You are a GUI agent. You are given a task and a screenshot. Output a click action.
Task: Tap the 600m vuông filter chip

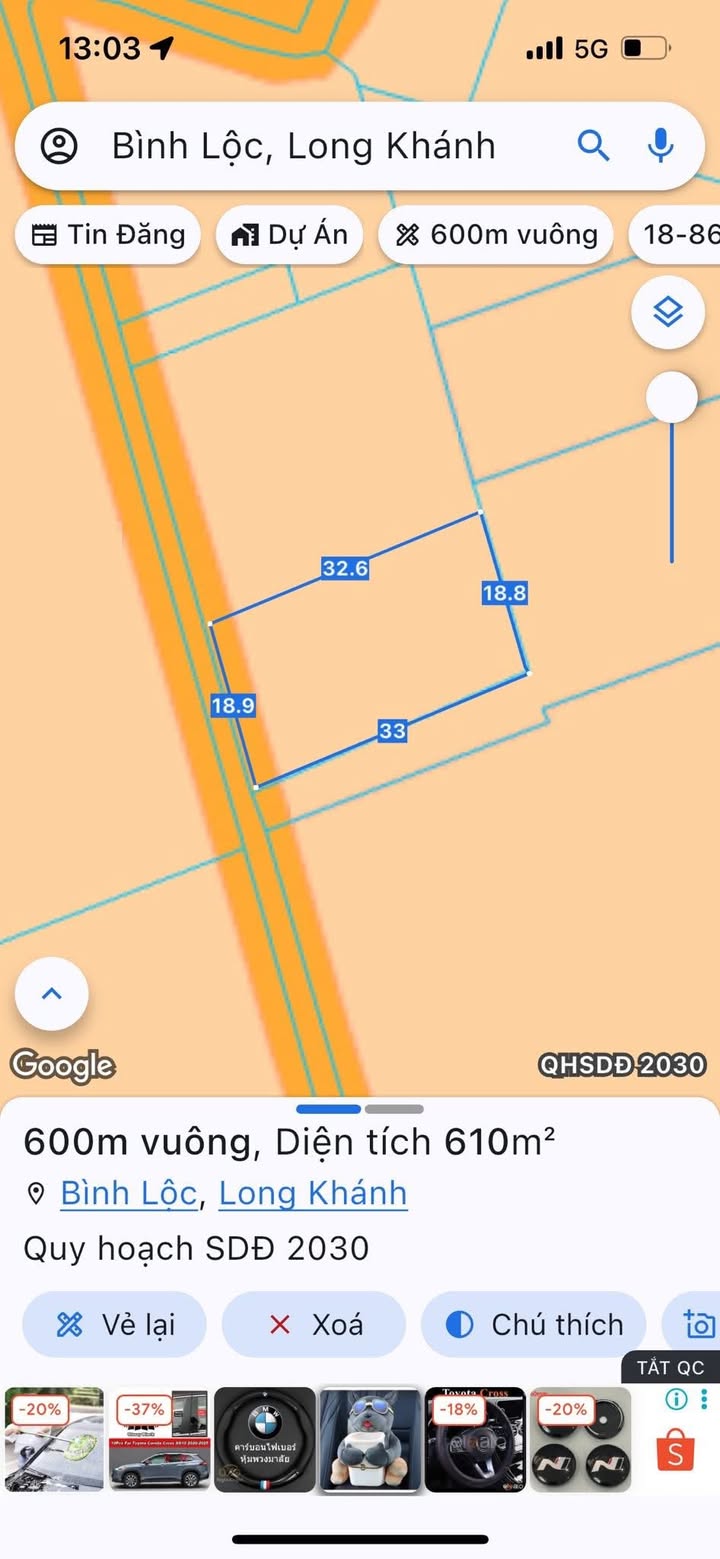[496, 235]
